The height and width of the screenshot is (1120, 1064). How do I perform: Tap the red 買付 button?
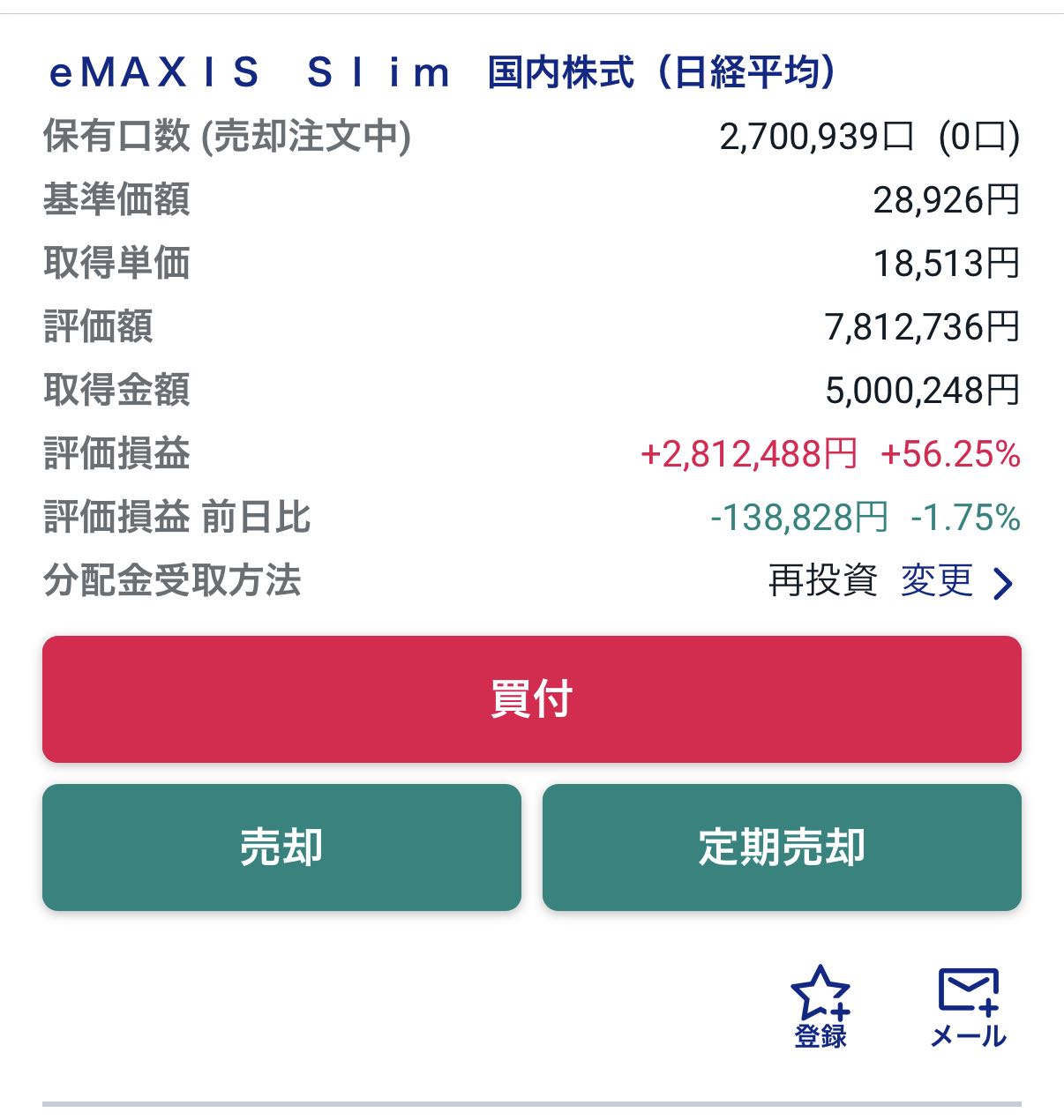[x=531, y=698]
